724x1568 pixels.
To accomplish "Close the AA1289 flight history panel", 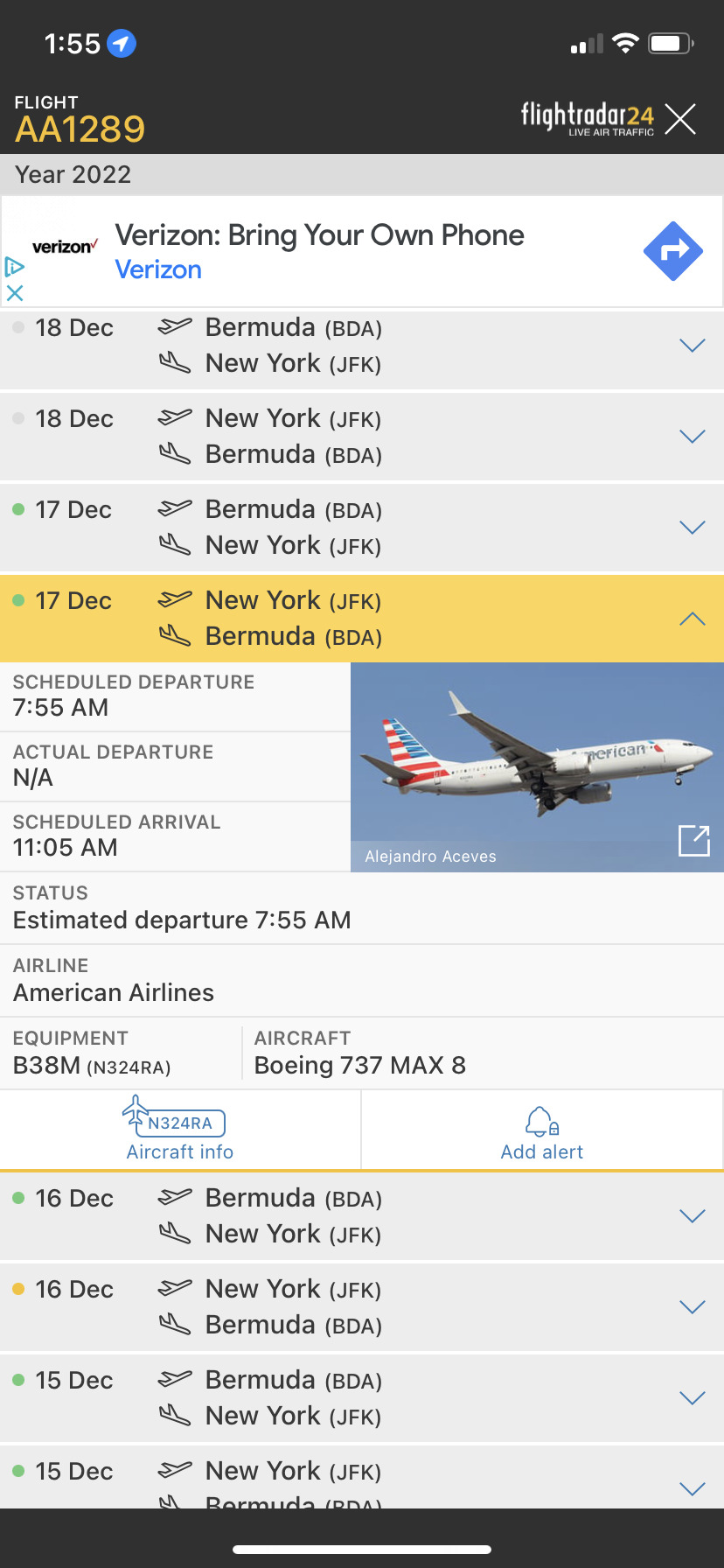I will [680, 119].
